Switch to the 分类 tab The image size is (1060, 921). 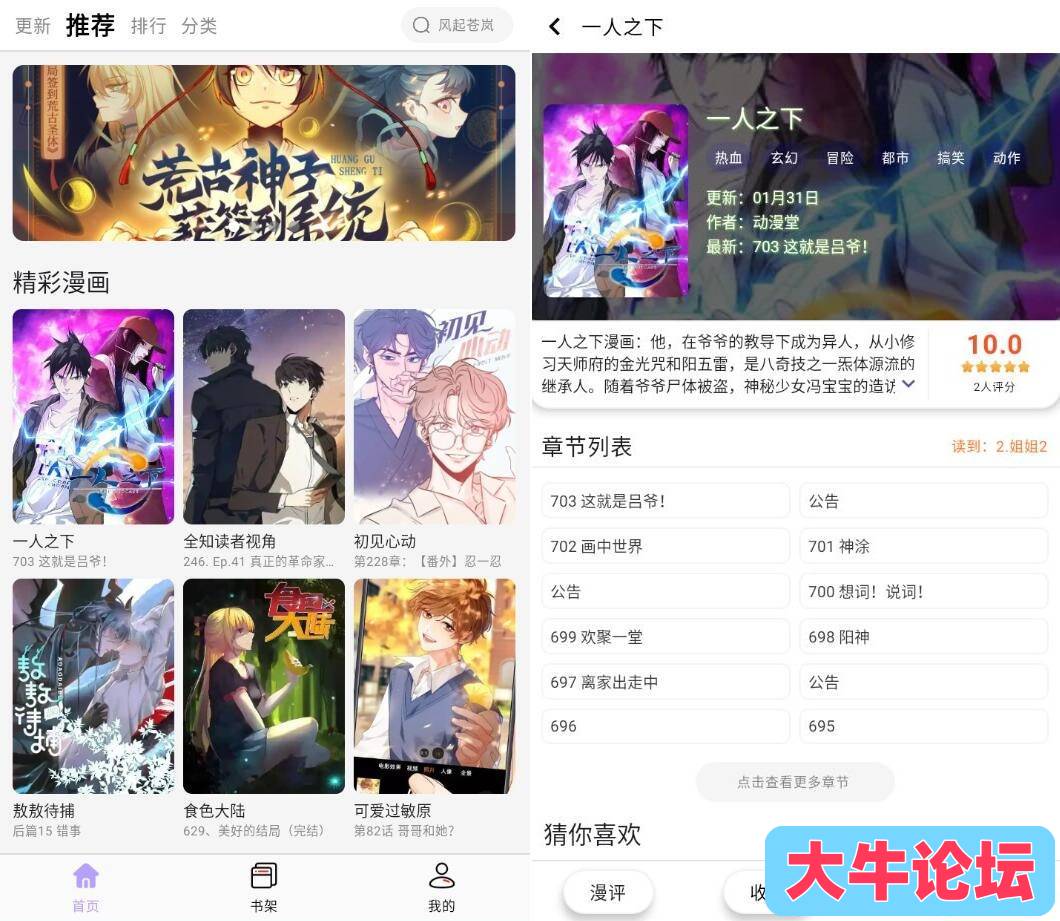(199, 26)
